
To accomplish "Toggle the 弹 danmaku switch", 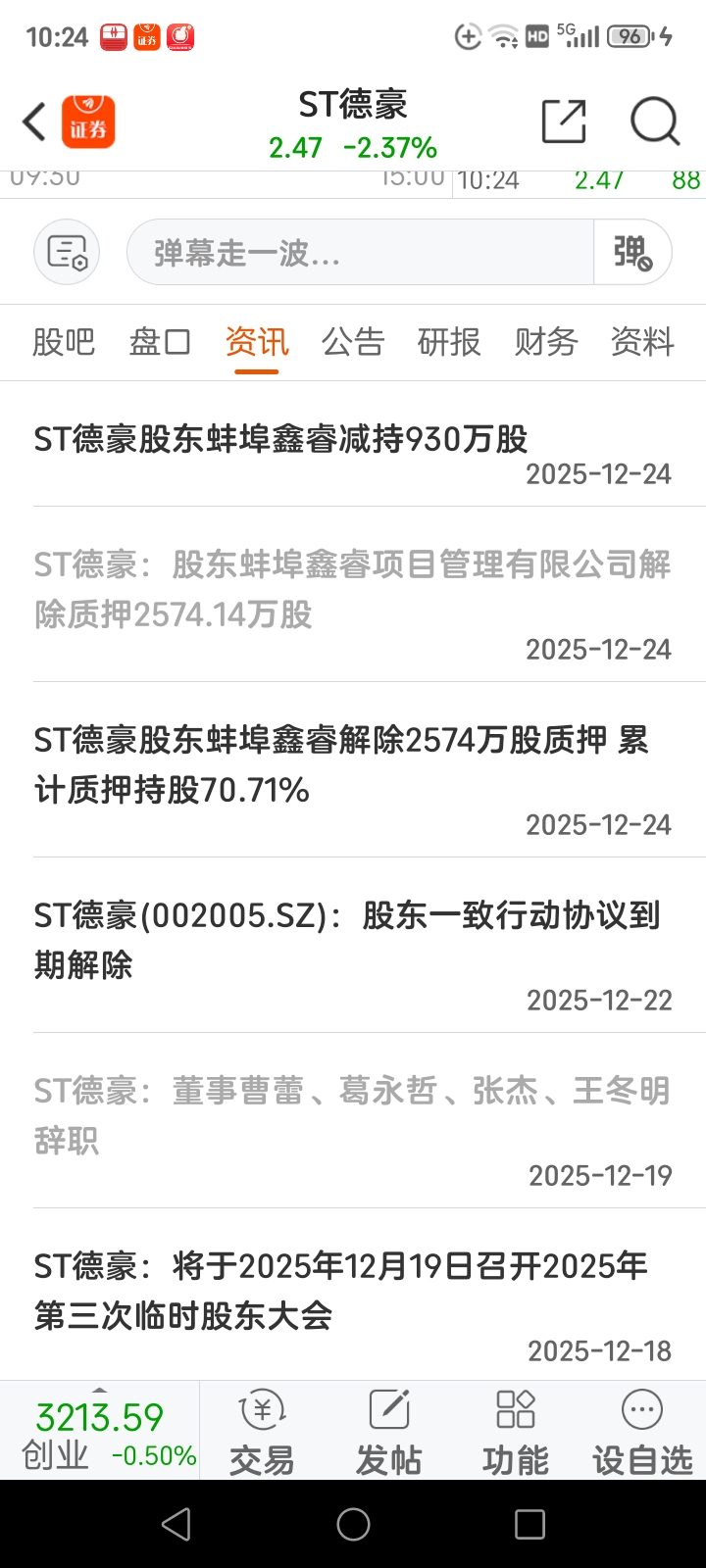I will coord(632,253).
